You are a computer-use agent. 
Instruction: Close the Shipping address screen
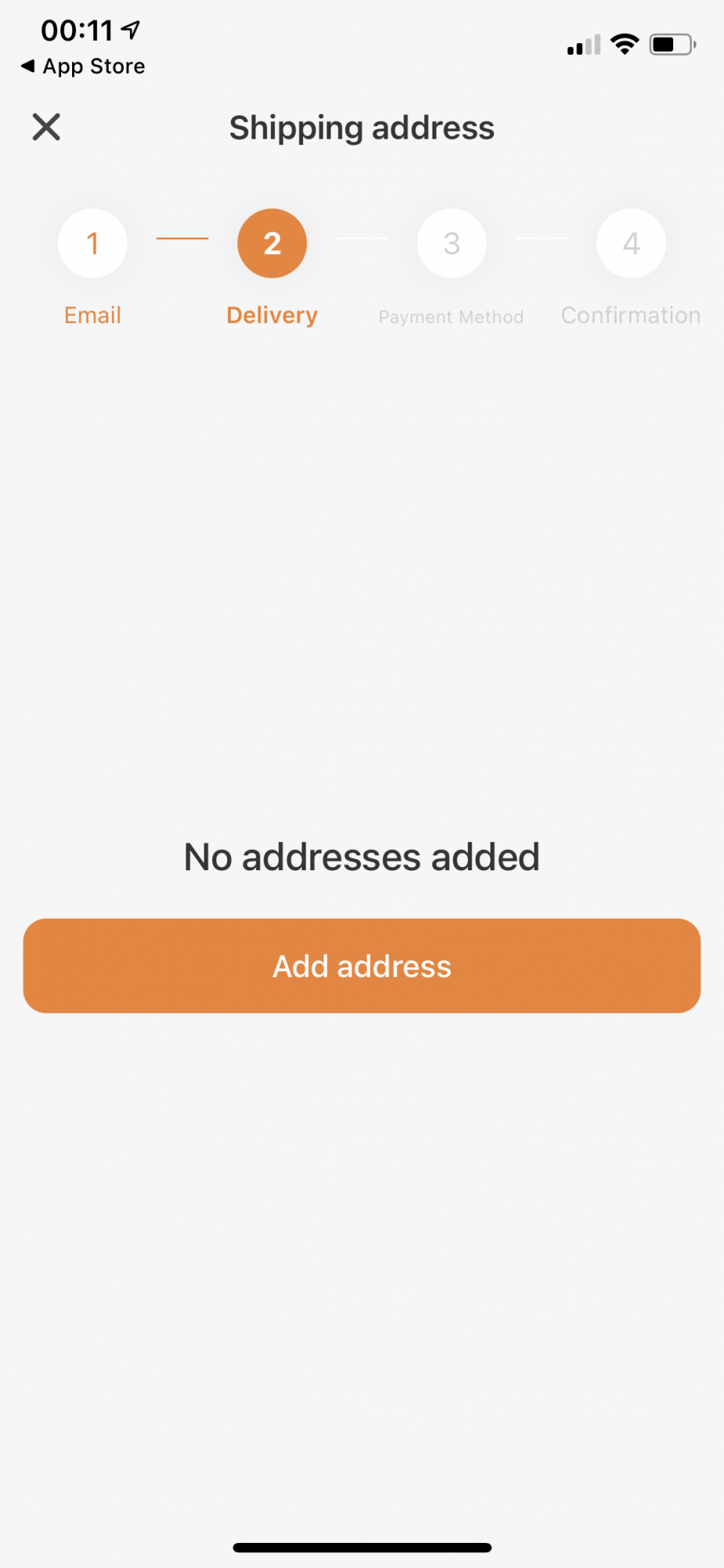(46, 126)
